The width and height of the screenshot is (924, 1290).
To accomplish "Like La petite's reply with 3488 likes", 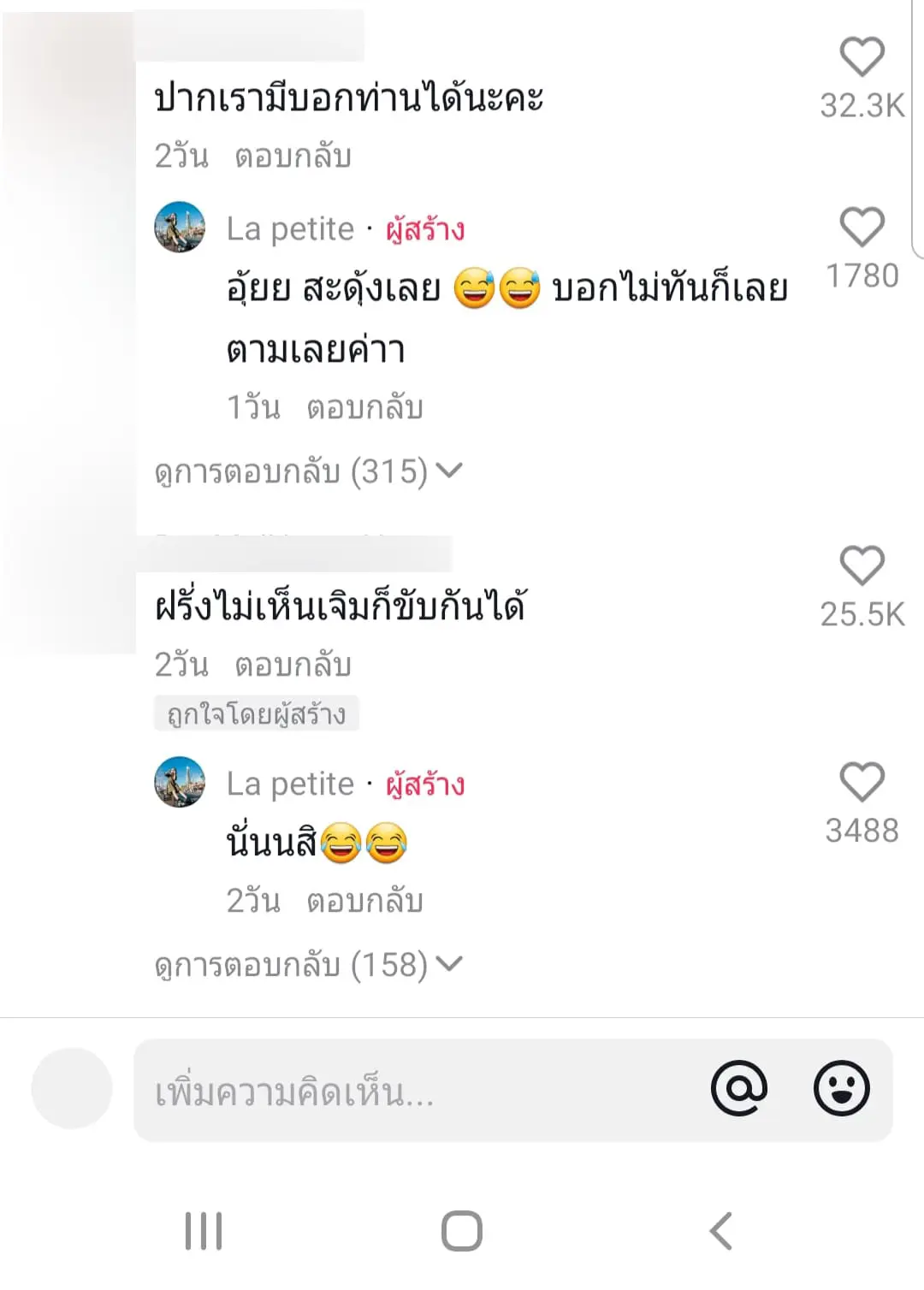I will point(862,782).
